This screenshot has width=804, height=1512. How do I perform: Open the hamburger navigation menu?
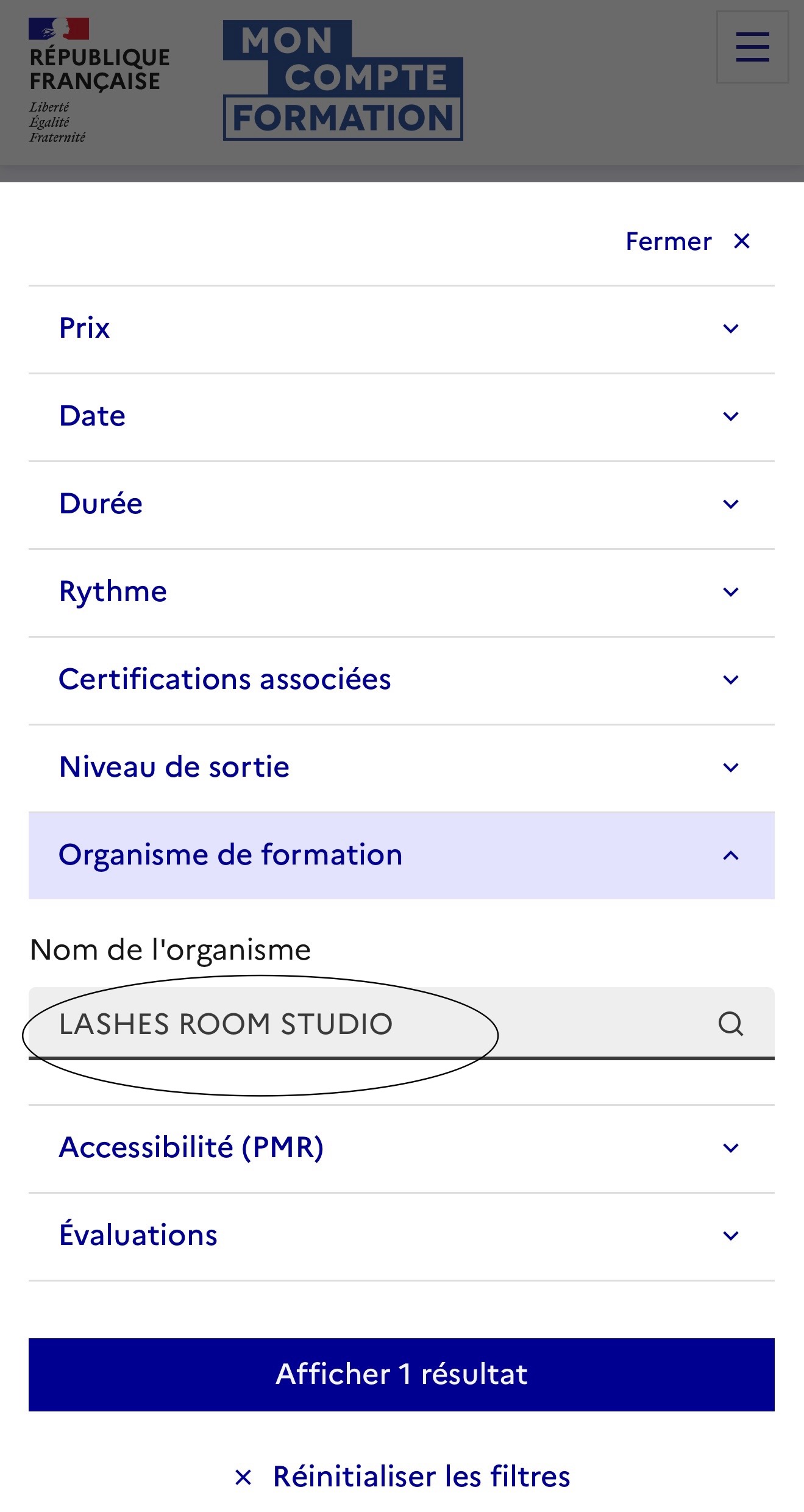click(752, 48)
